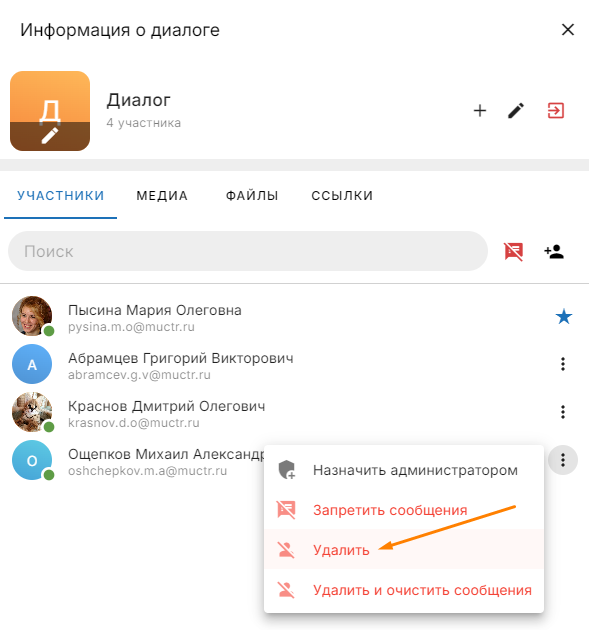Tap the plus icon beside Диалог

480,110
